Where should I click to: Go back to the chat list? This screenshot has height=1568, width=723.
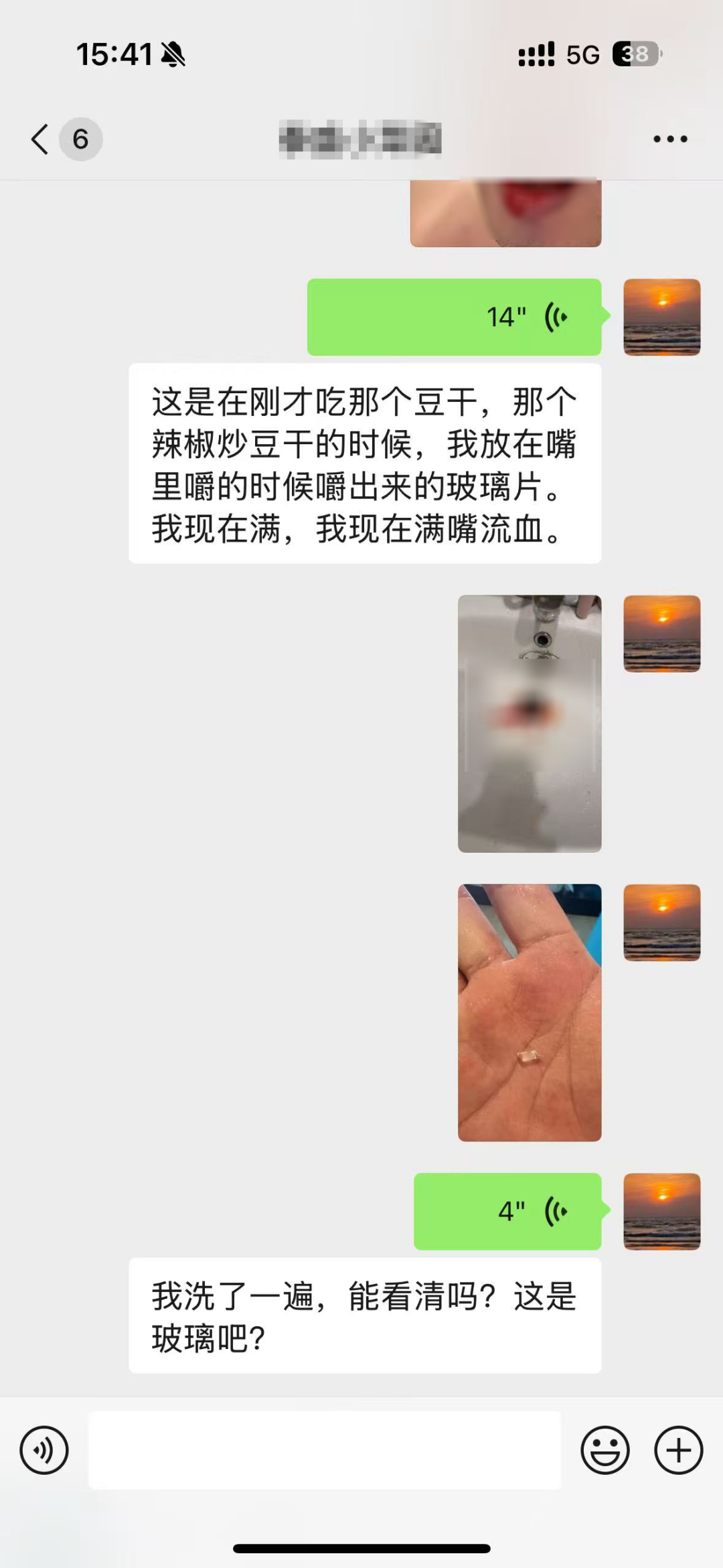[42, 139]
